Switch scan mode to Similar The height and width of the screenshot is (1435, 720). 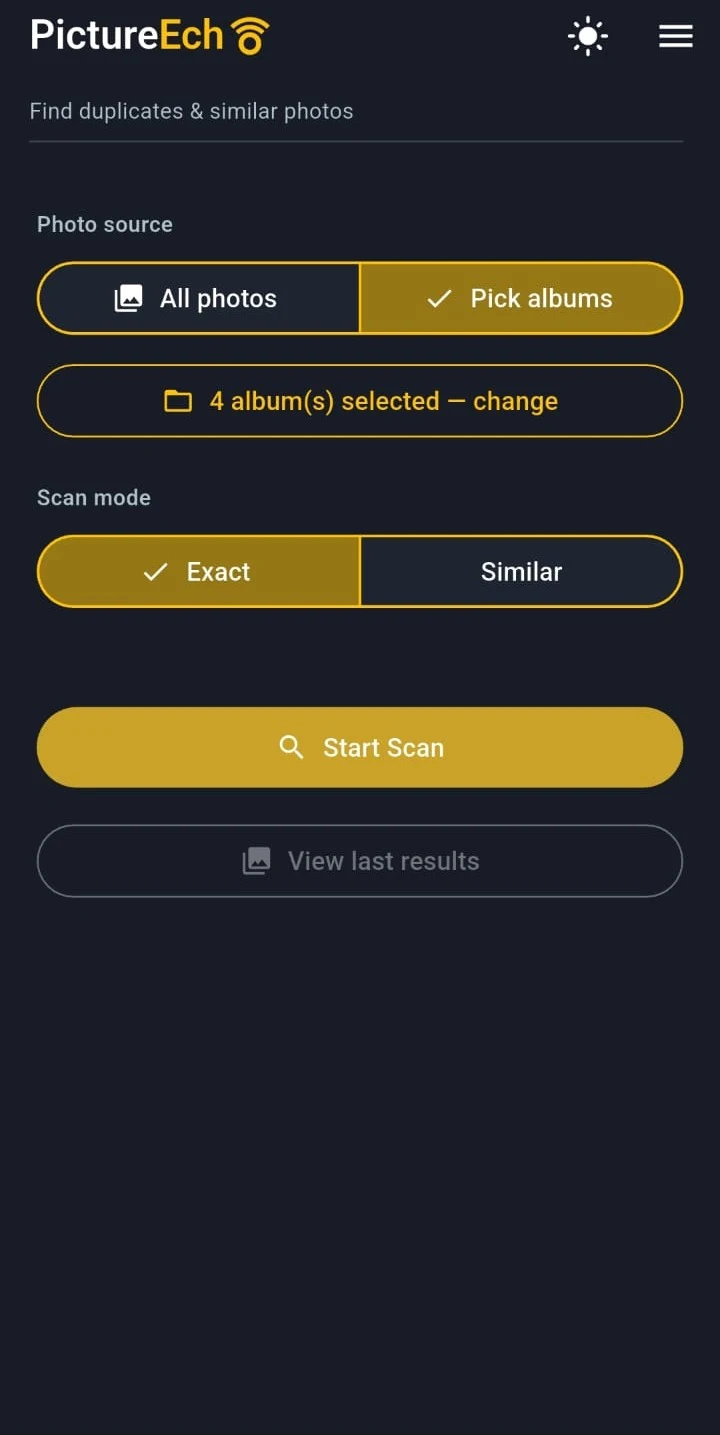pos(521,571)
